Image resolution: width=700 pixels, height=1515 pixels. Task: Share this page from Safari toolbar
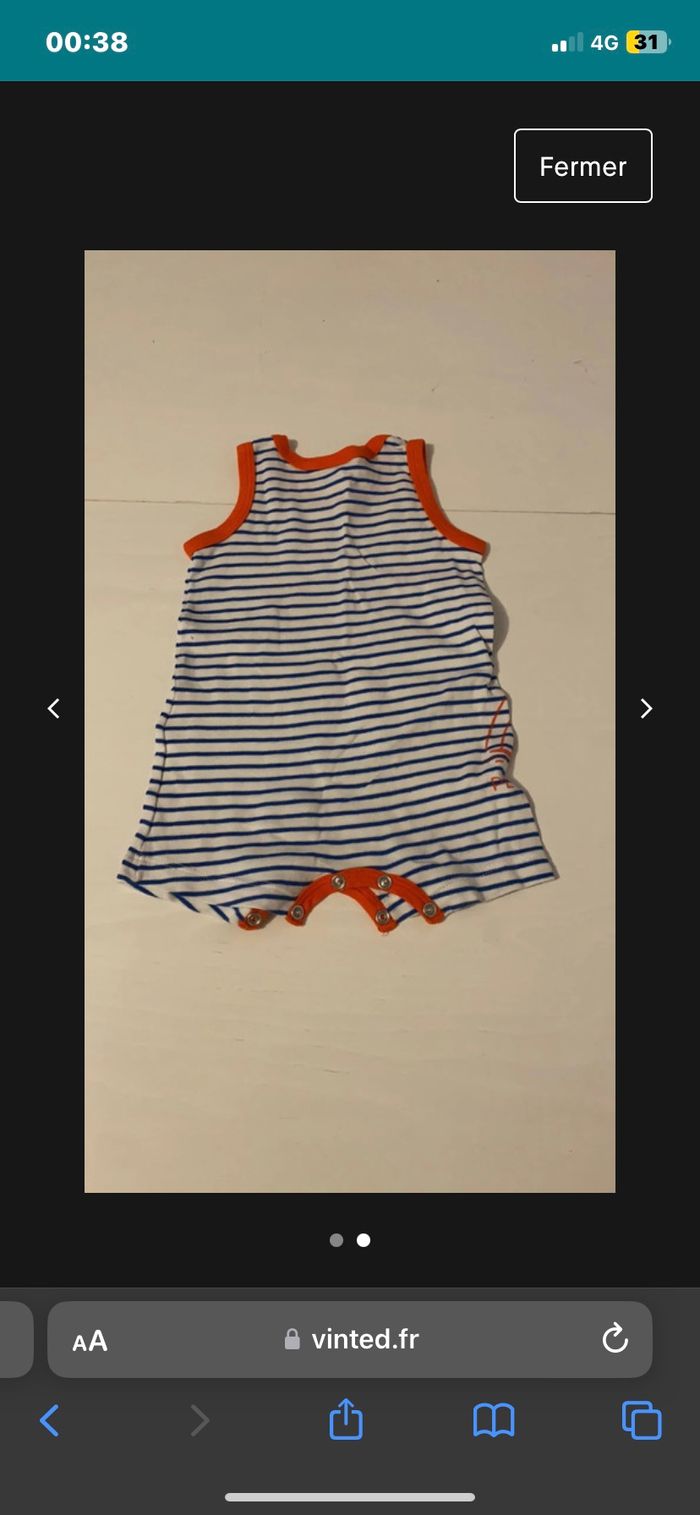coord(346,1420)
